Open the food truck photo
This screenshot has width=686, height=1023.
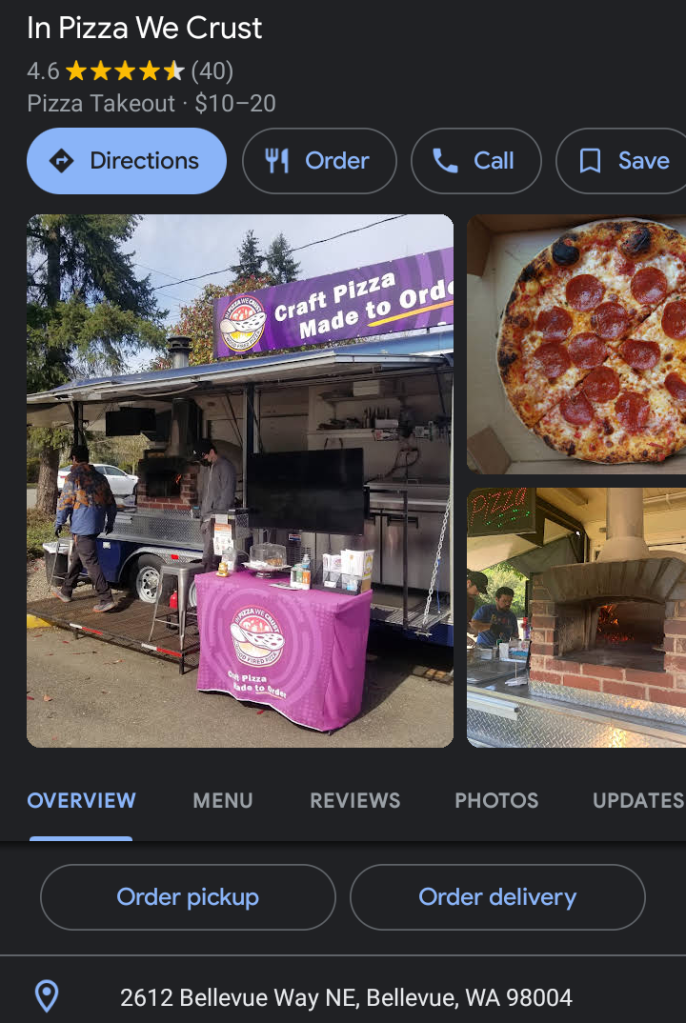(240, 481)
